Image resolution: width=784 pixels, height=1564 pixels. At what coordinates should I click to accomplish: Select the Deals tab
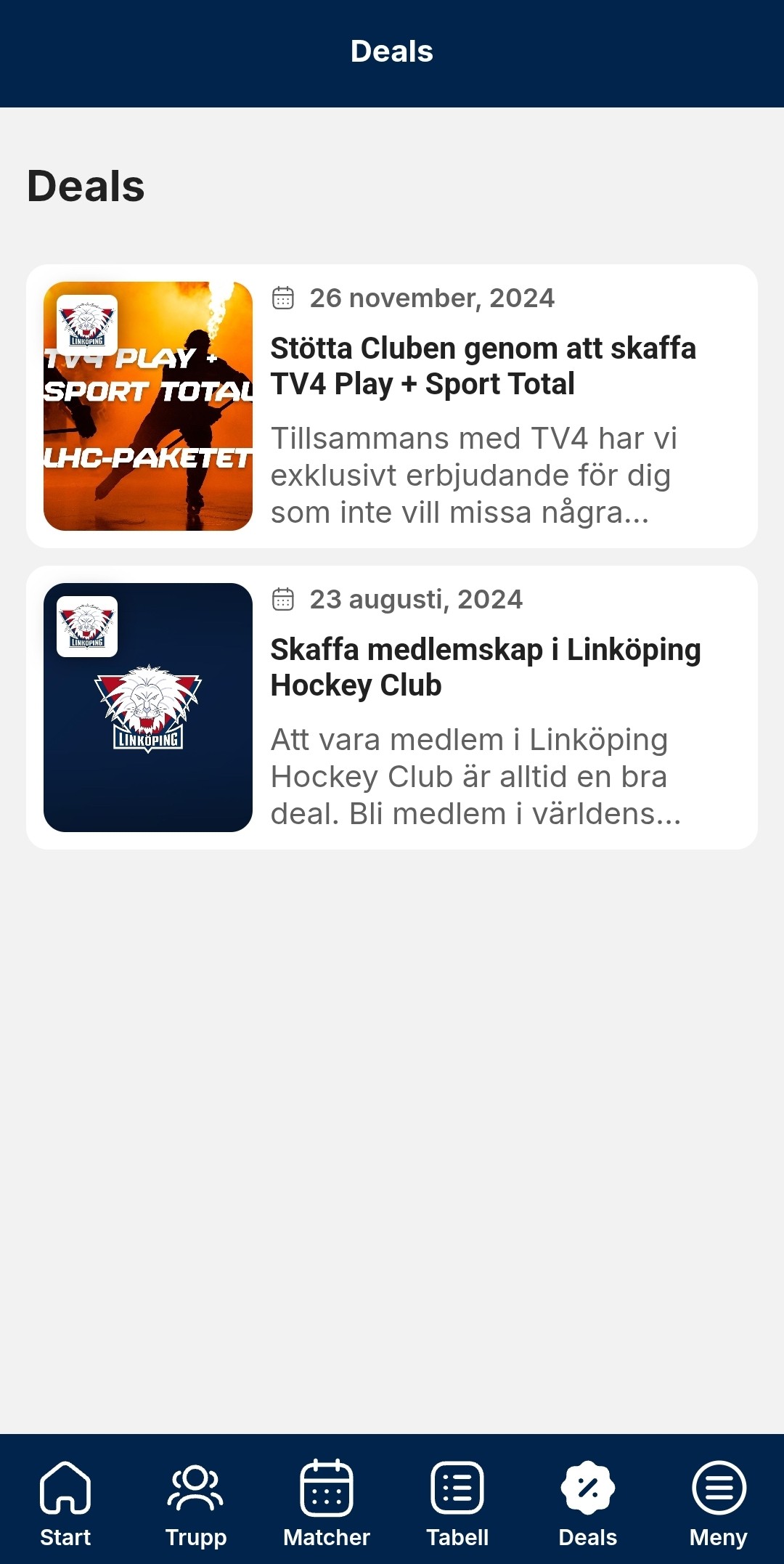tap(588, 1502)
